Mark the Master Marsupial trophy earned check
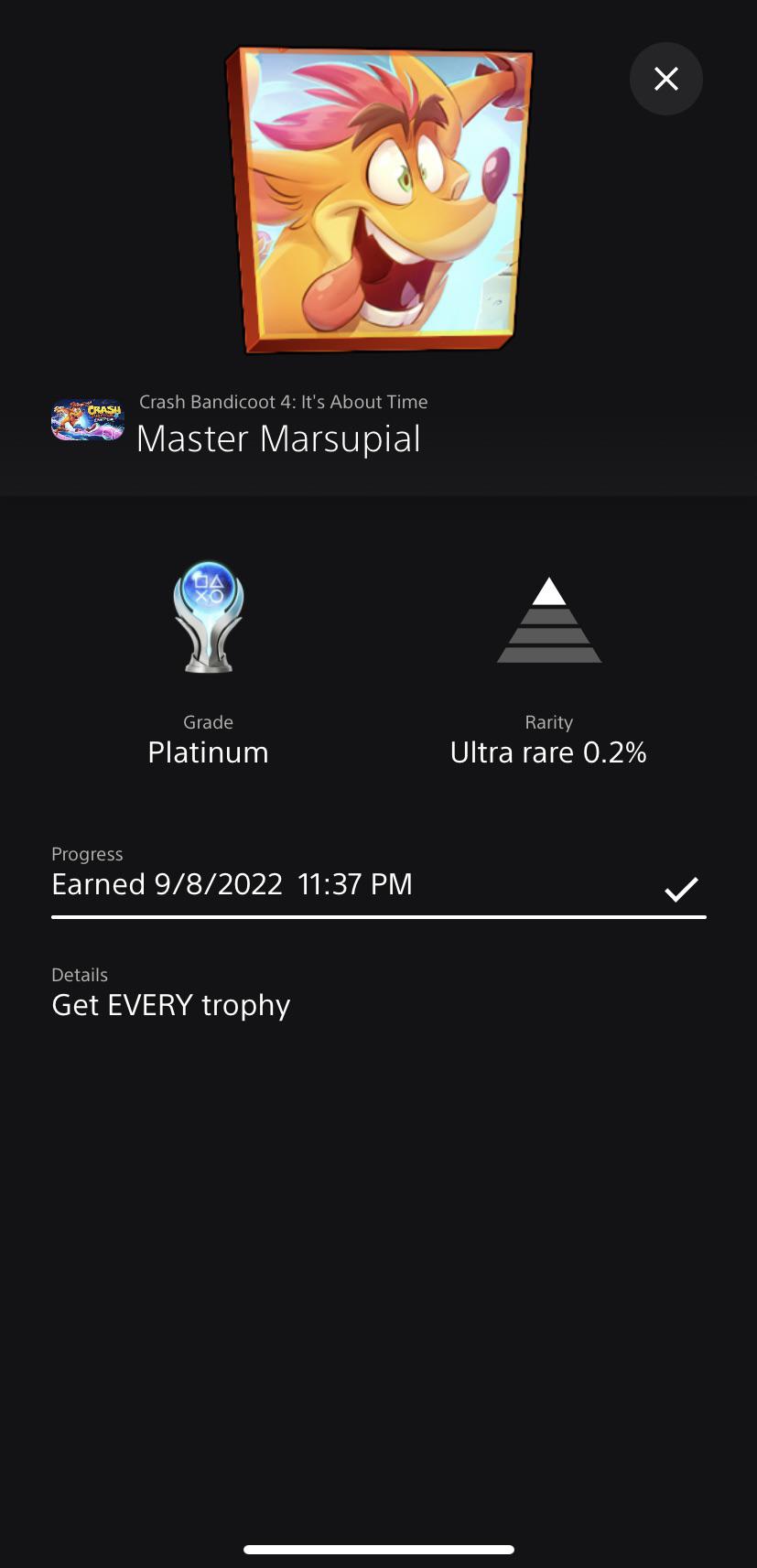The image size is (757, 1568). click(681, 887)
